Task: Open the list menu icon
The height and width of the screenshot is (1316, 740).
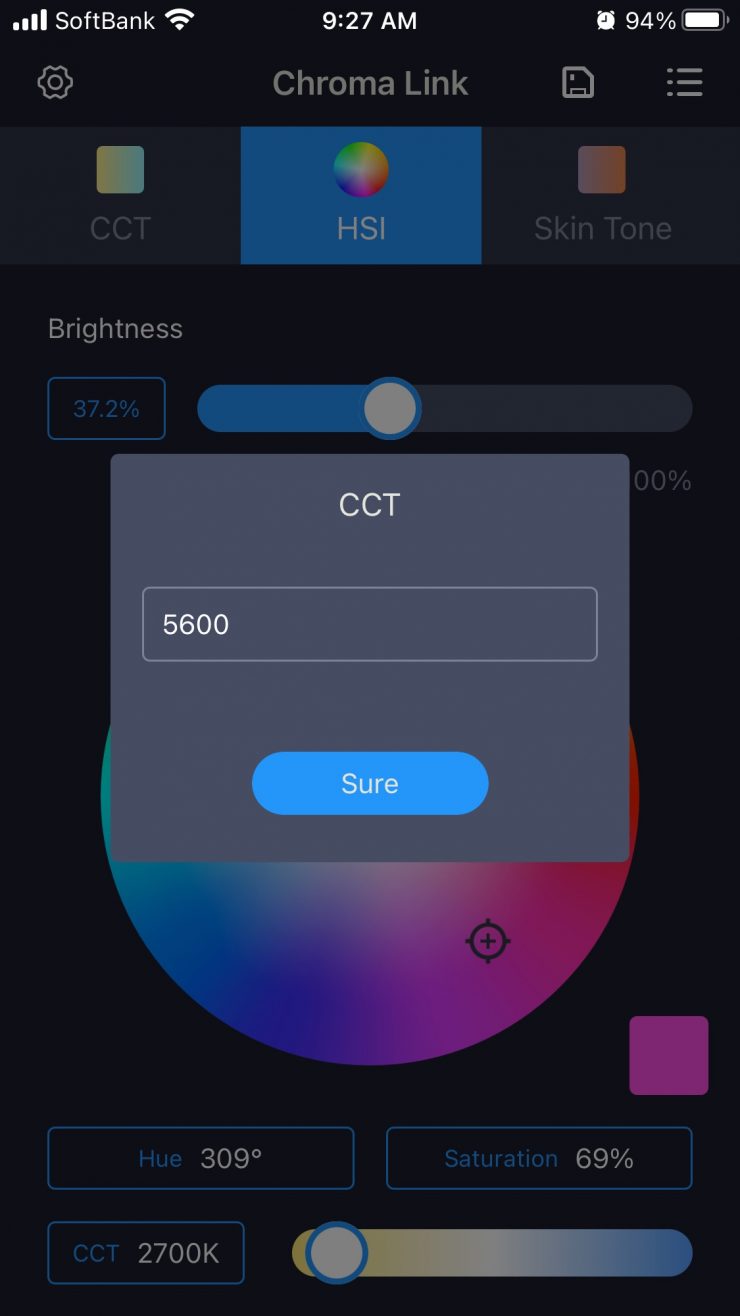Action: (x=684, y=82)
